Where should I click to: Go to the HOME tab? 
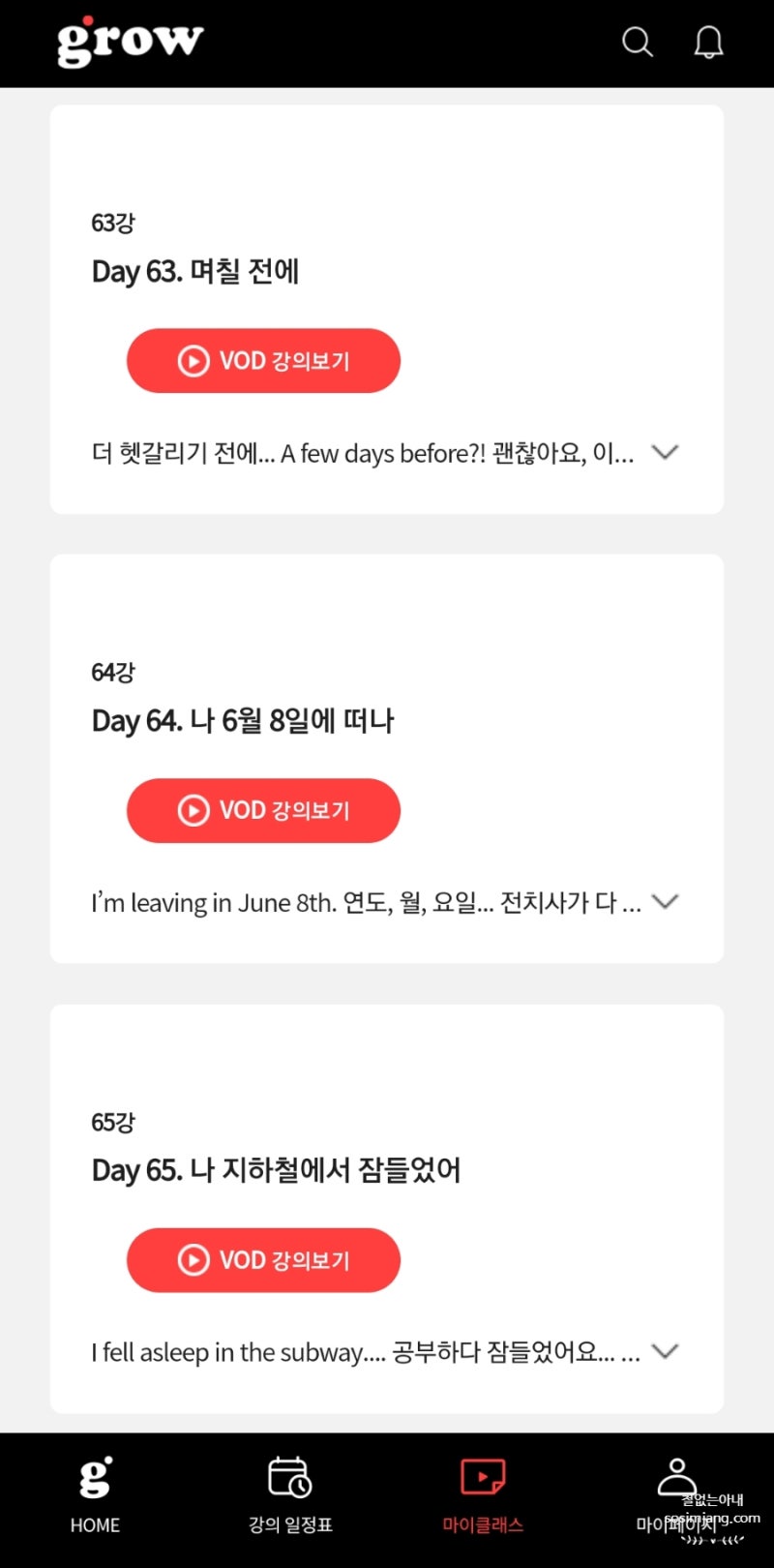click(x=95, y=1495)
